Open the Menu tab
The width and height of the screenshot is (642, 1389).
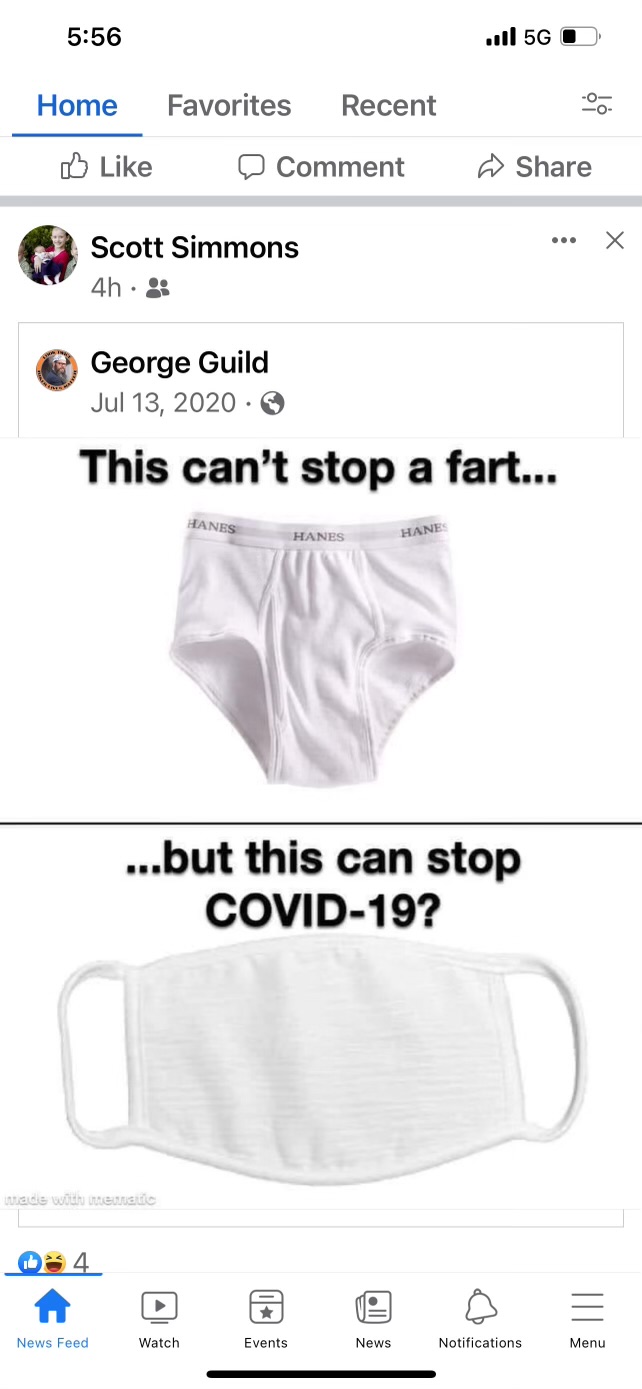587,1319
